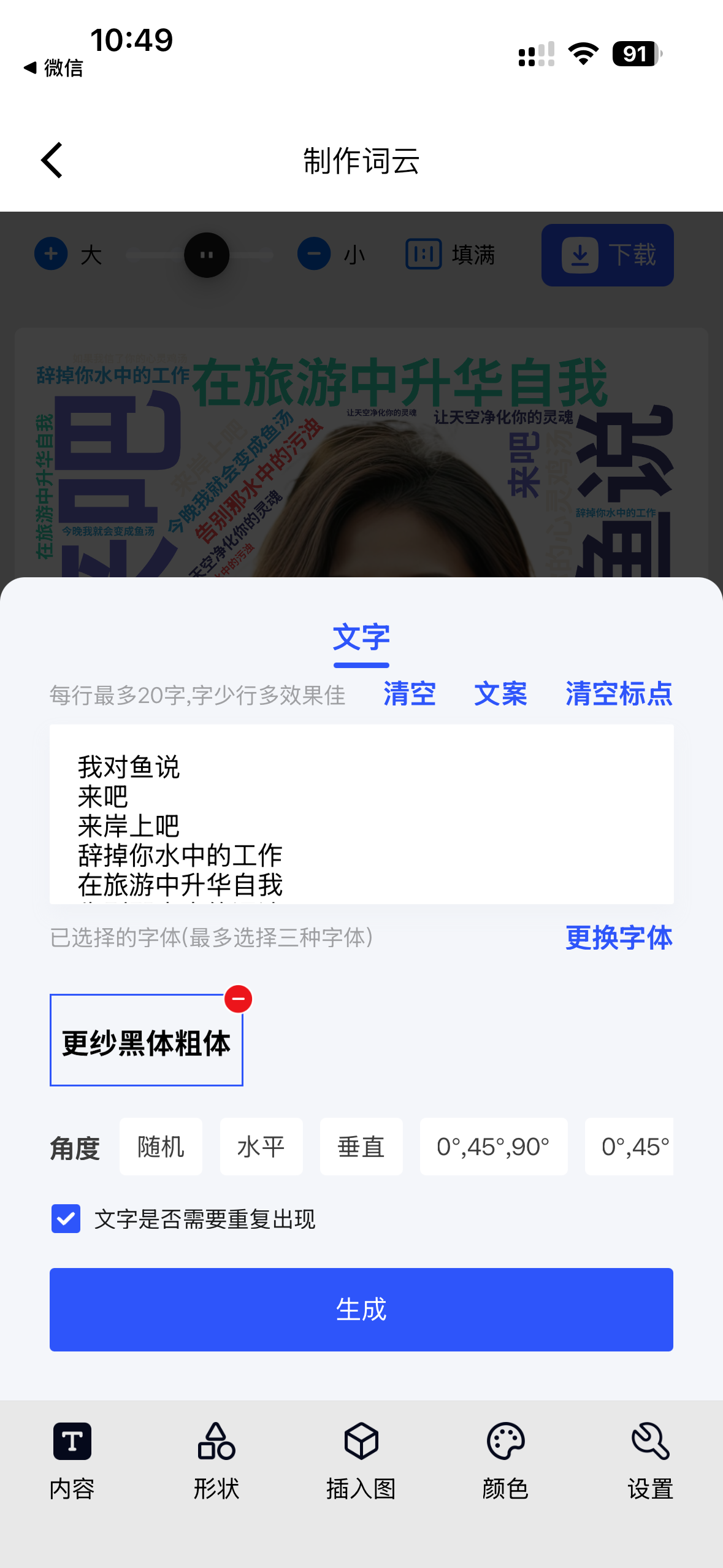This screenshot has height=1568, width=723.
Task: Switch to the 颜色 tab
Action: click(505, 1460)
